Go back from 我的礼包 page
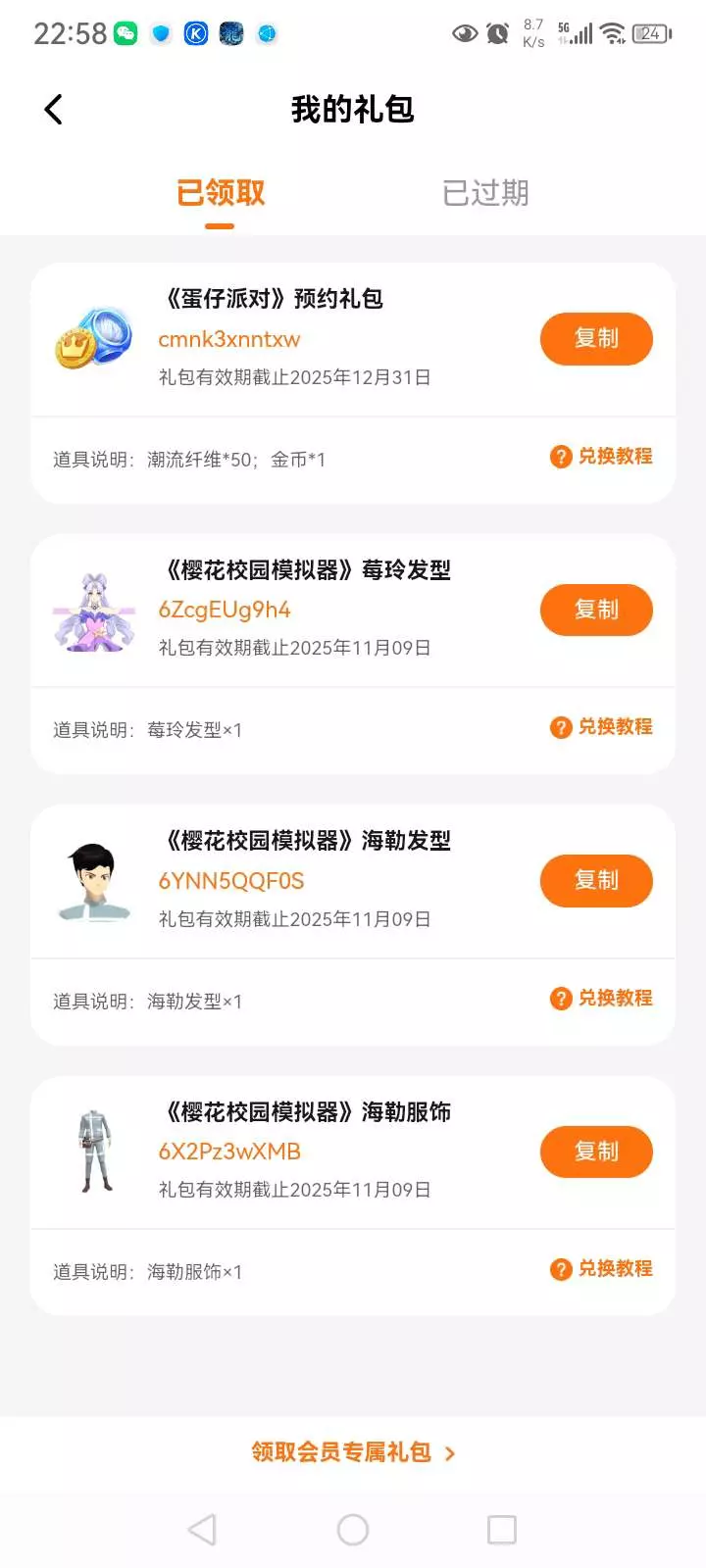The image size is (706, 1568). click(54, 110)
